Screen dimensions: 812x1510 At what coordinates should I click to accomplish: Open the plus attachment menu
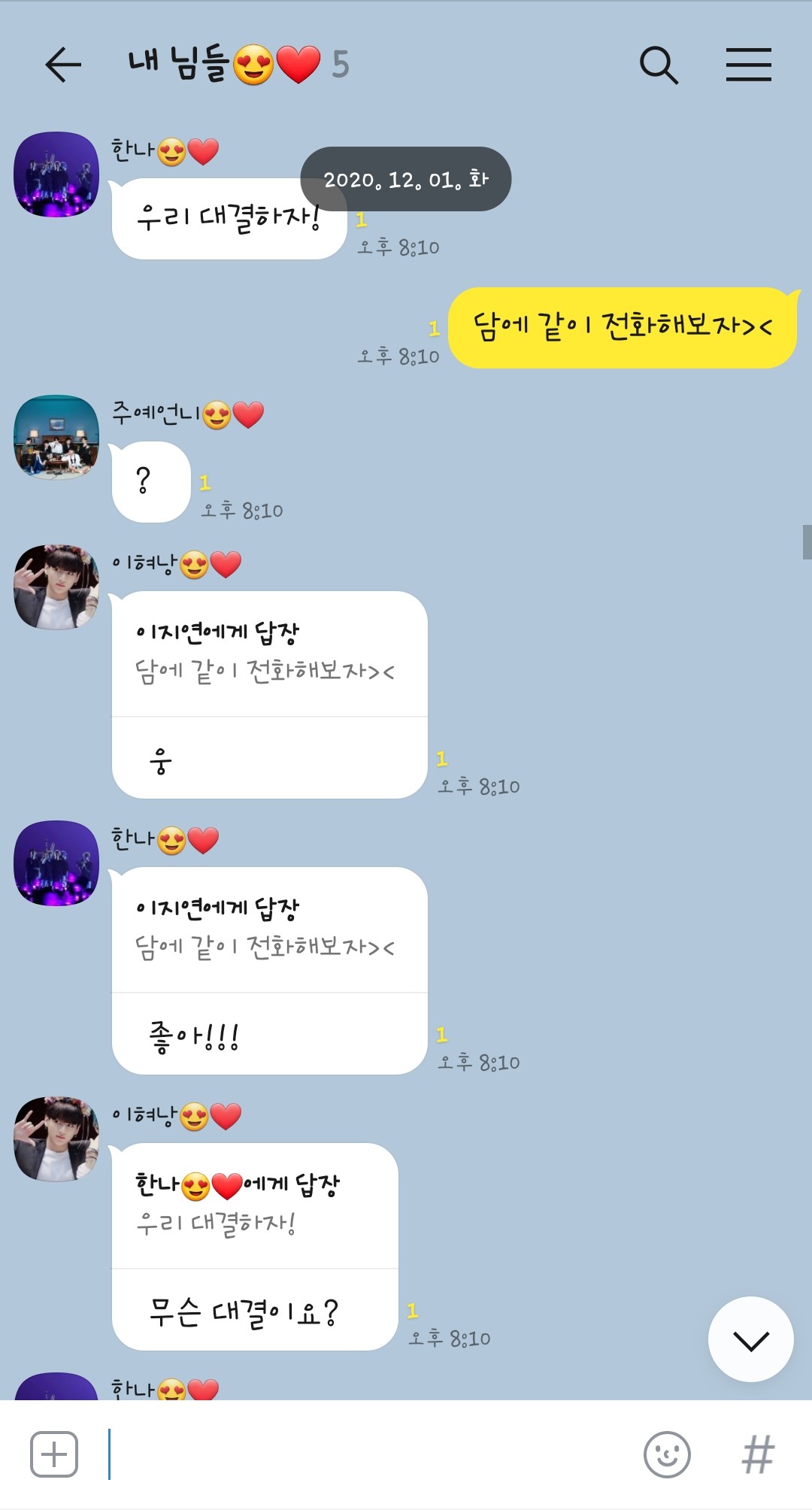point(54,1454)
